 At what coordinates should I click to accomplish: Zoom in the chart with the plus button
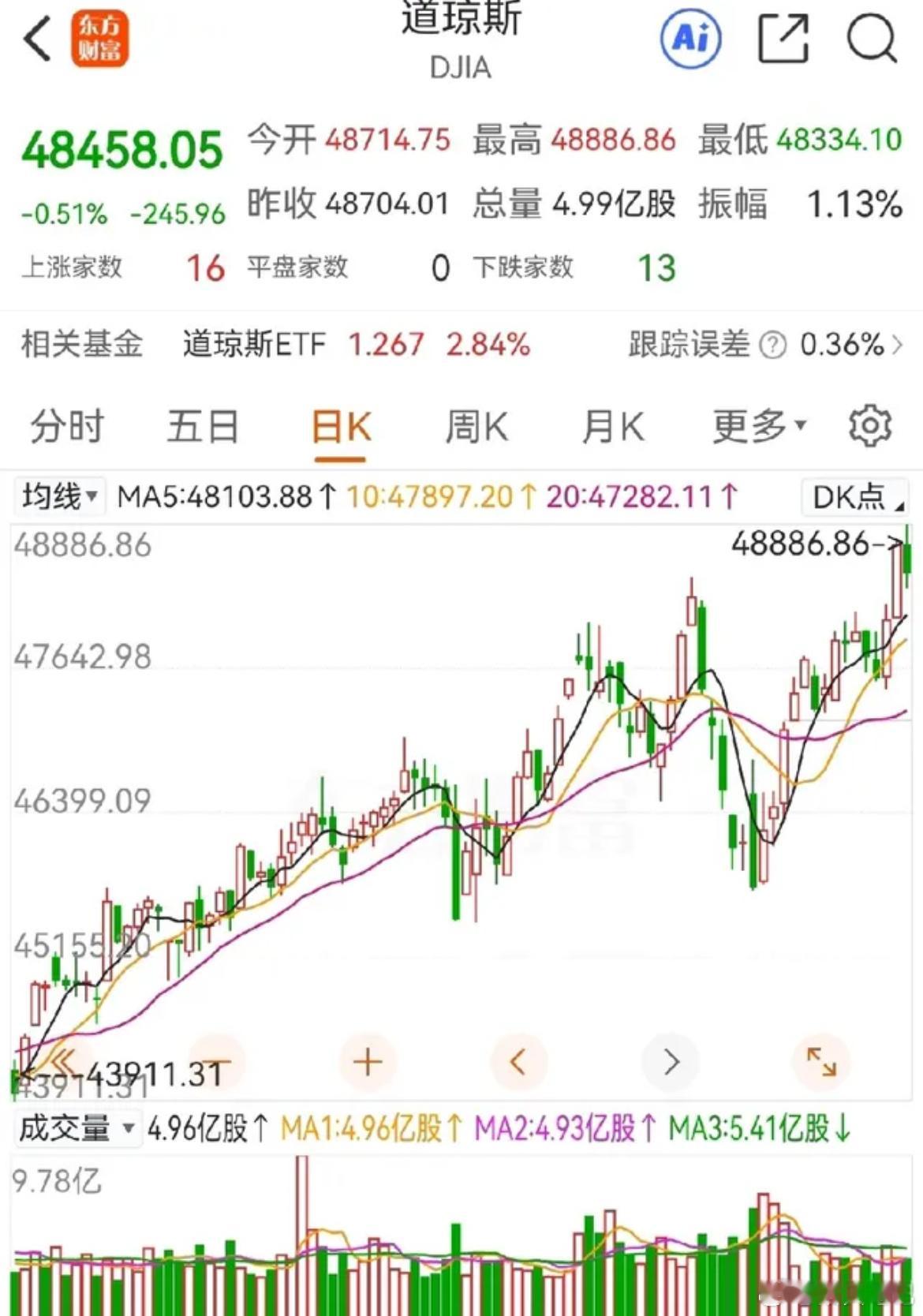(368, 1062)
